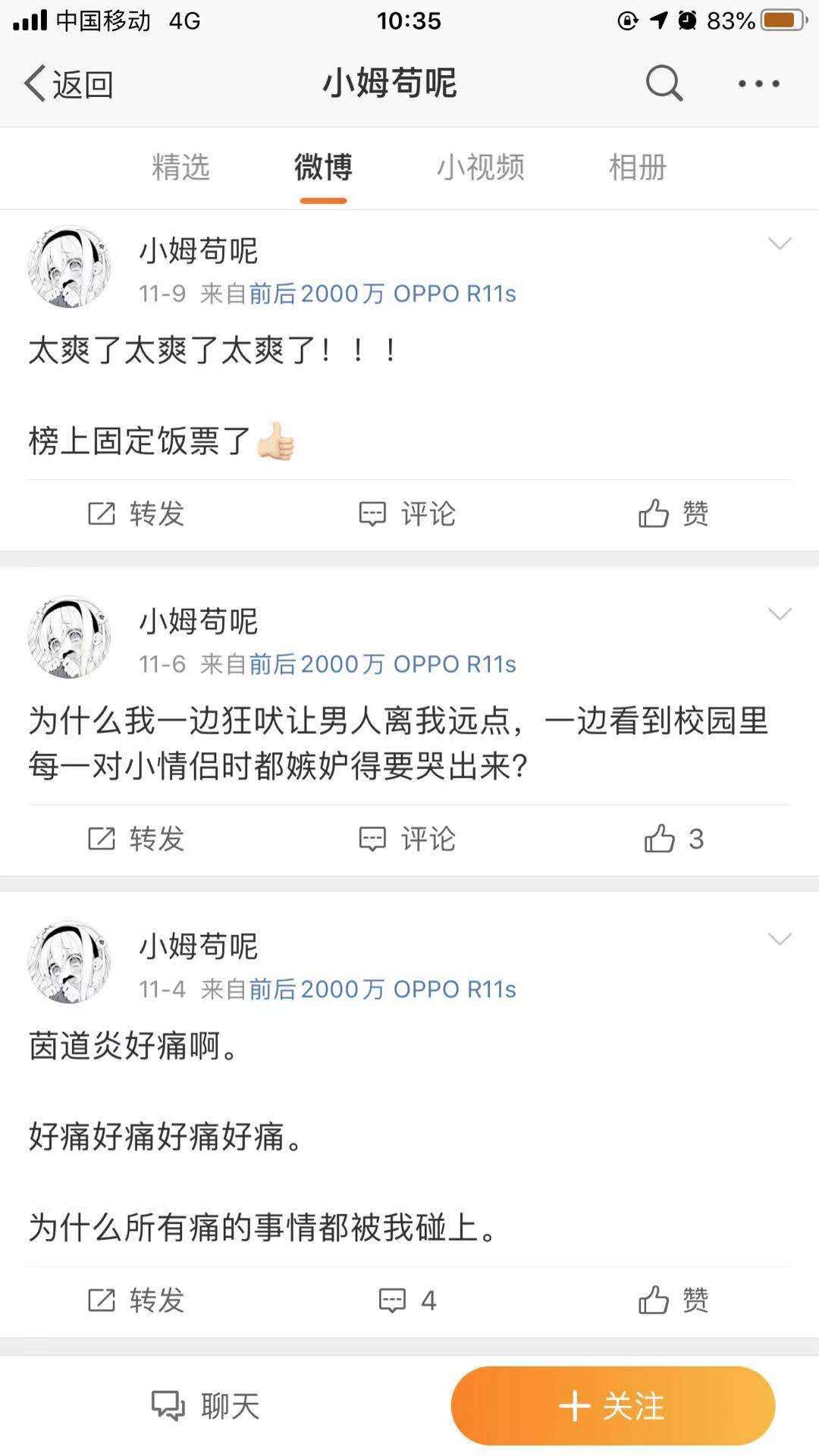
Task: Switch to the 小视频 tab
Action: 480,167
